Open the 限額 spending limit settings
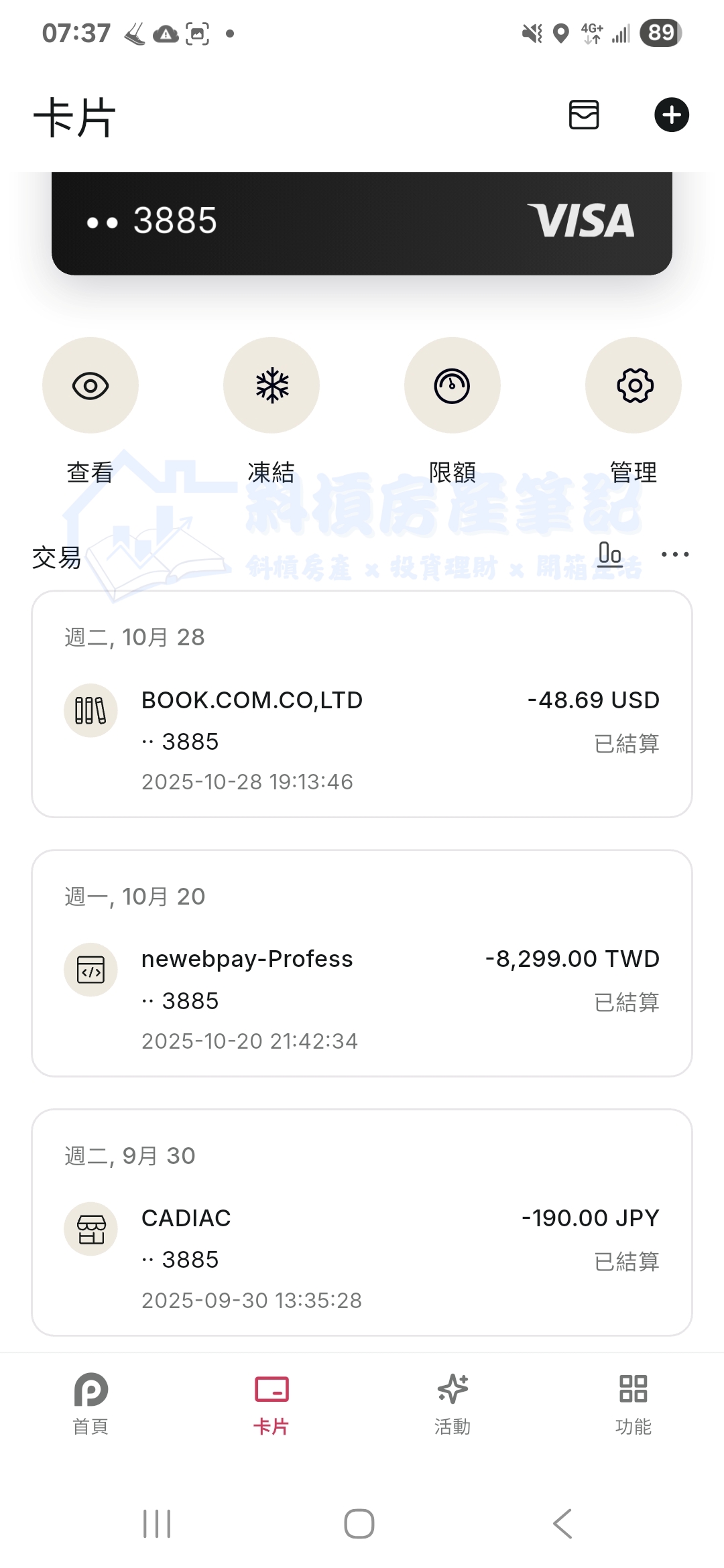 coord(452,386)
